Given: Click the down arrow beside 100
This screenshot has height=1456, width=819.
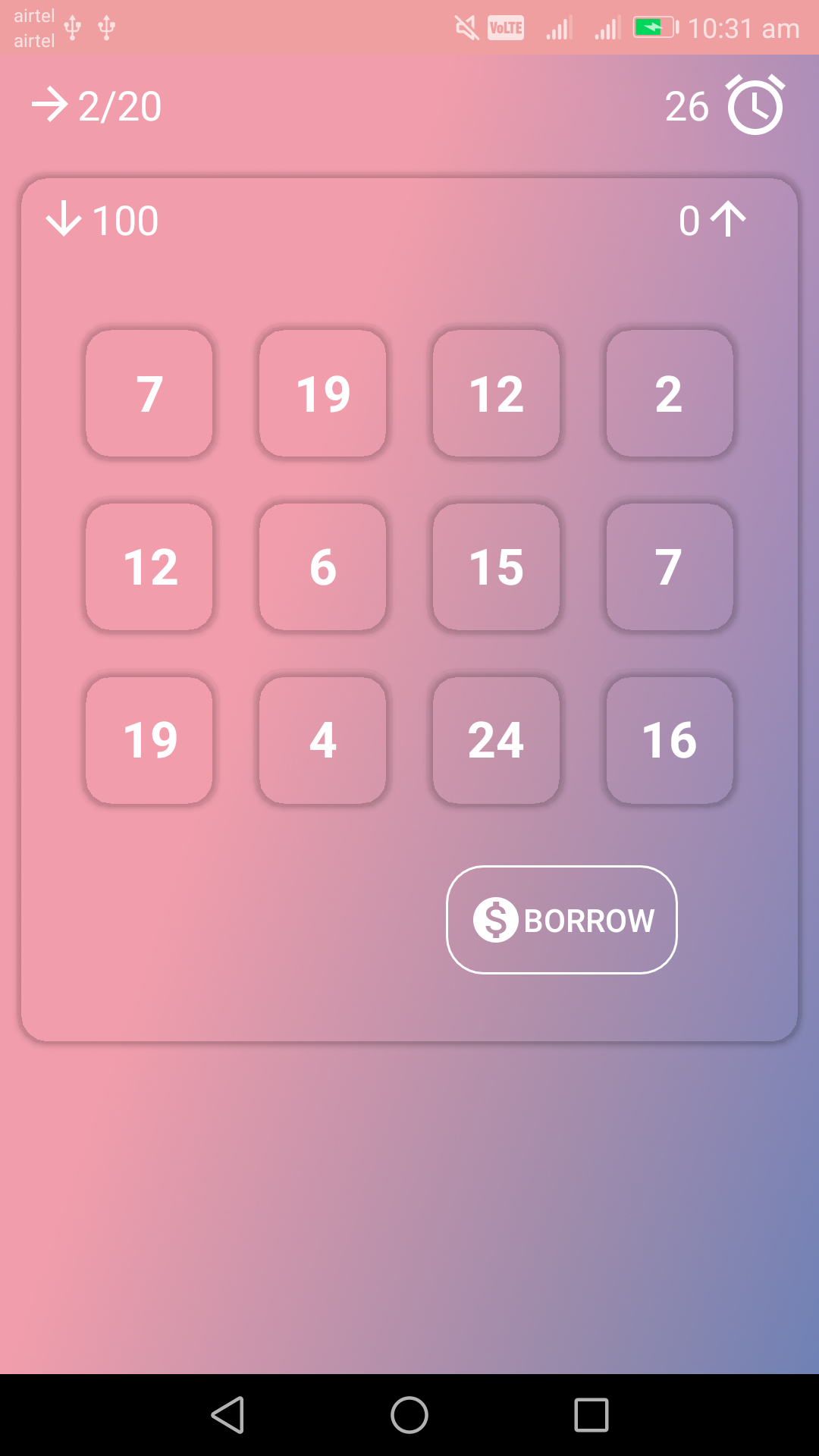Looking at the screenshot, I should click(64, 220).
